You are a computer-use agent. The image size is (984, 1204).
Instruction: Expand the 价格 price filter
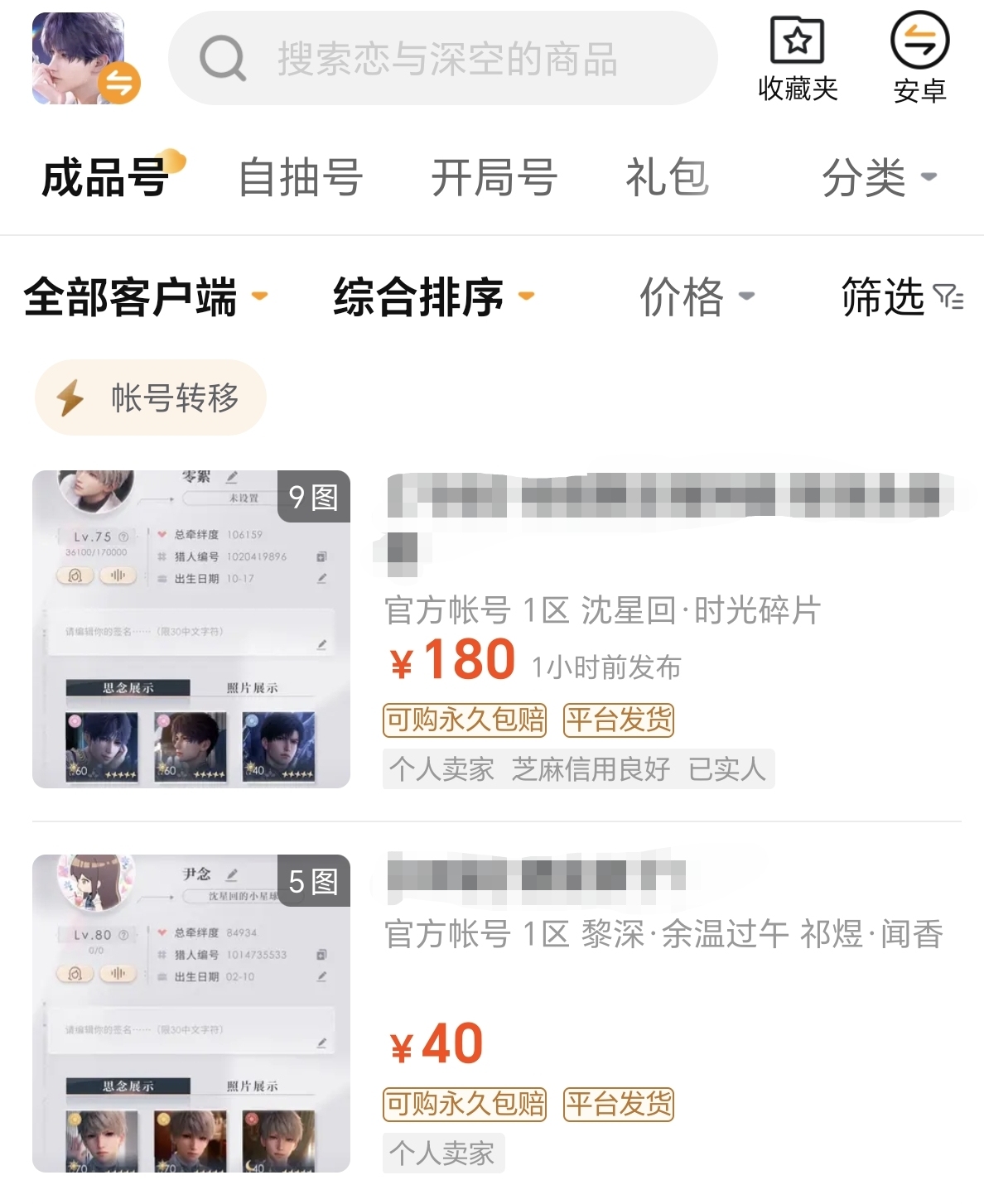tap(696, 296)
